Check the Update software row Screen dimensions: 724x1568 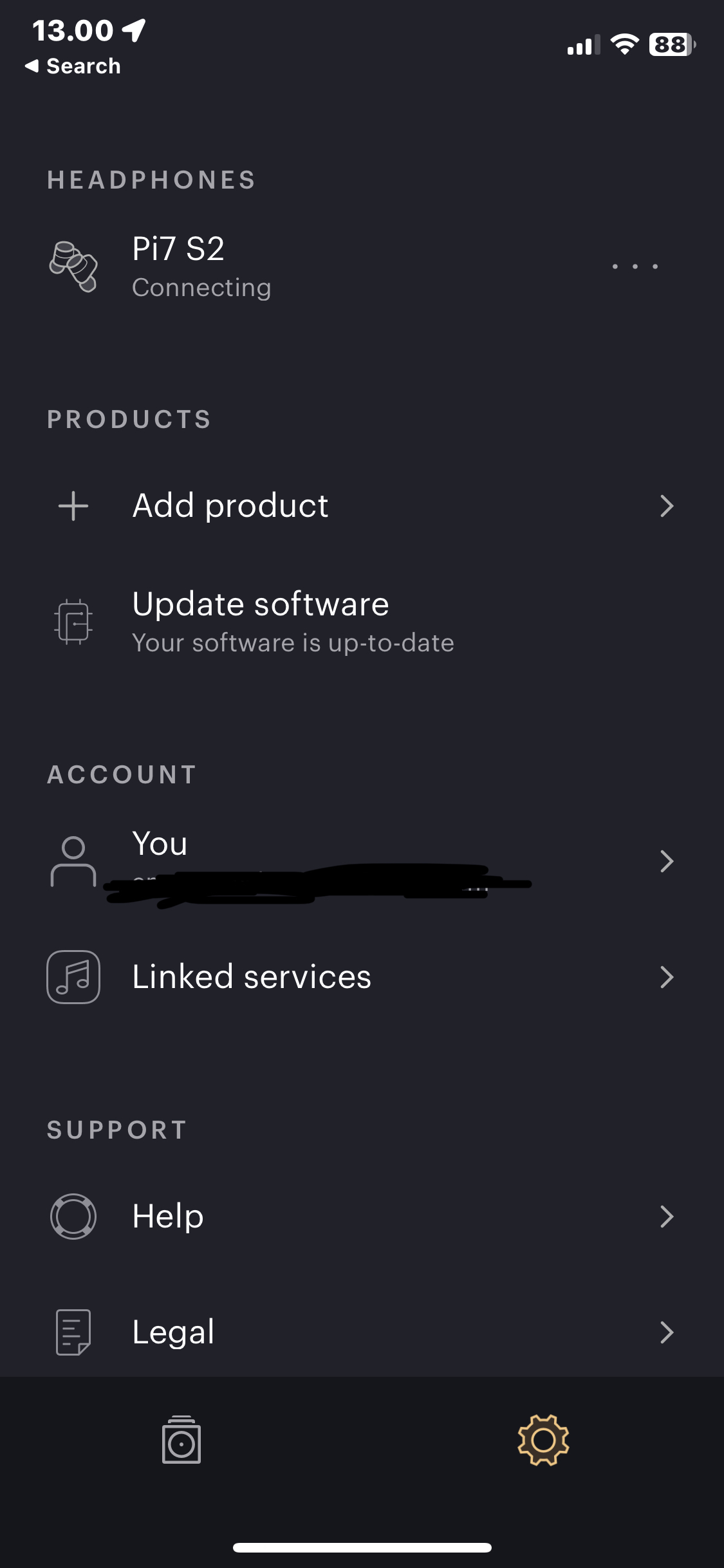[260, 621]
